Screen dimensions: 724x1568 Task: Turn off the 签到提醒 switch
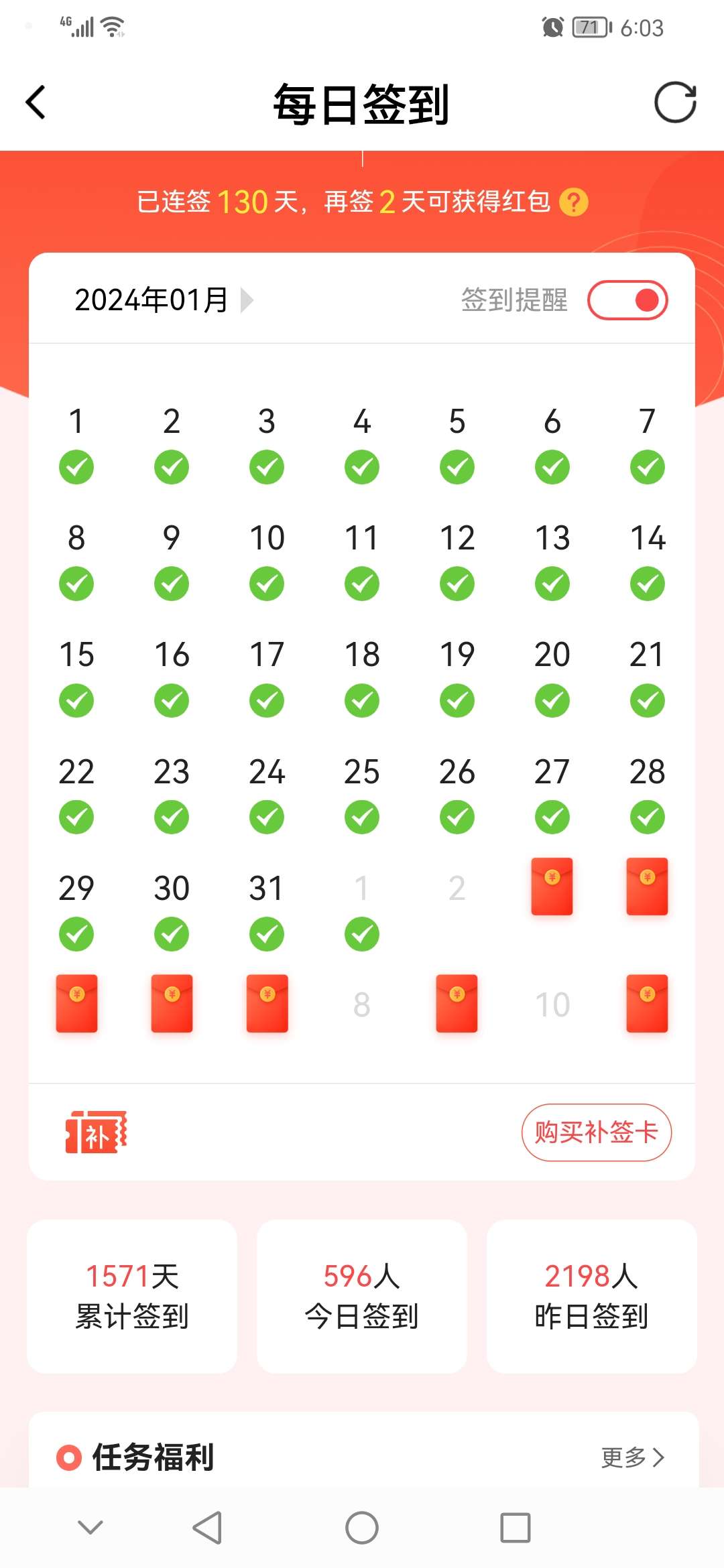[x=627, y=300]
